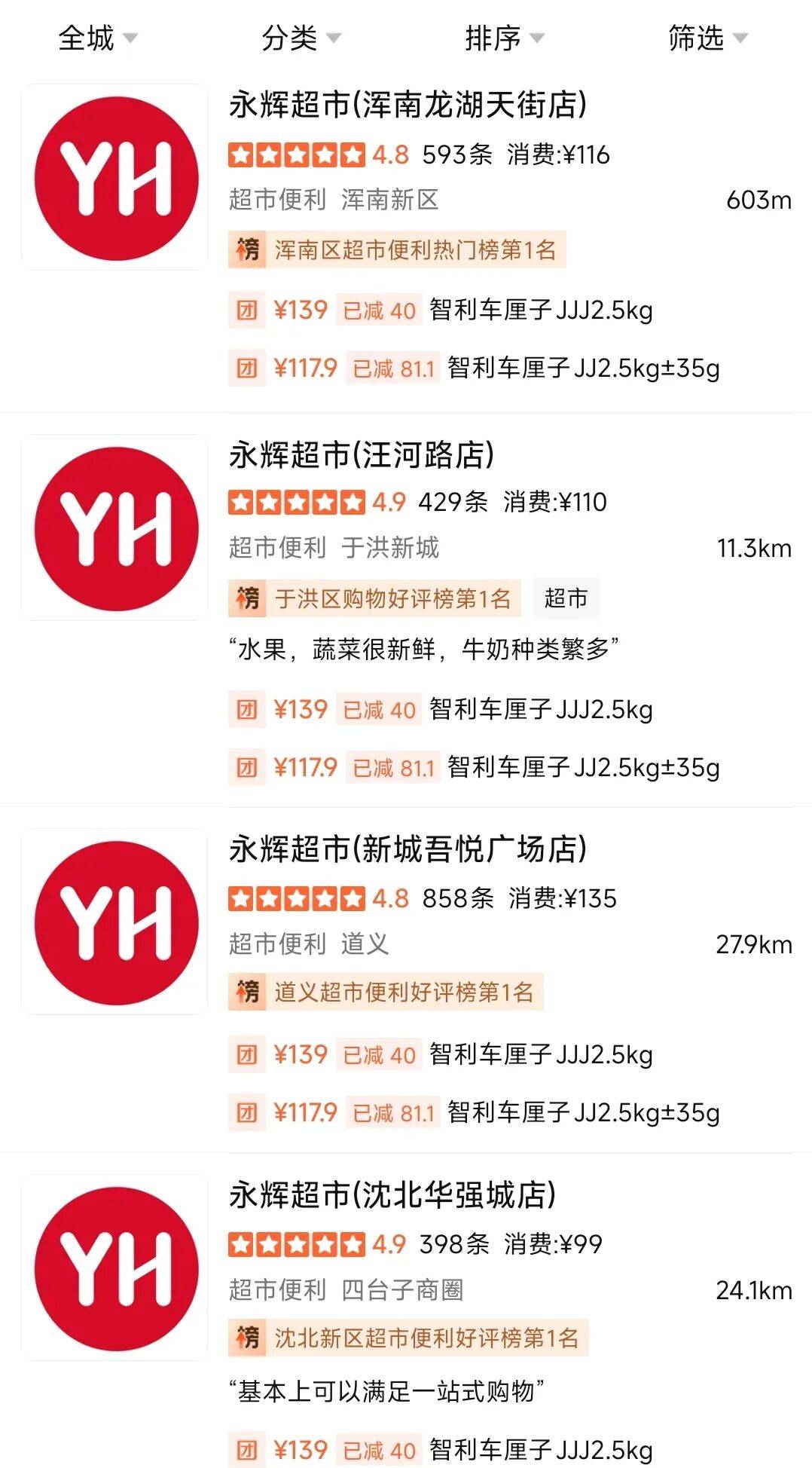Viewport: 812px width, 1468px height.
Task: Open the 排序 sort options
Action: point(504,38)
